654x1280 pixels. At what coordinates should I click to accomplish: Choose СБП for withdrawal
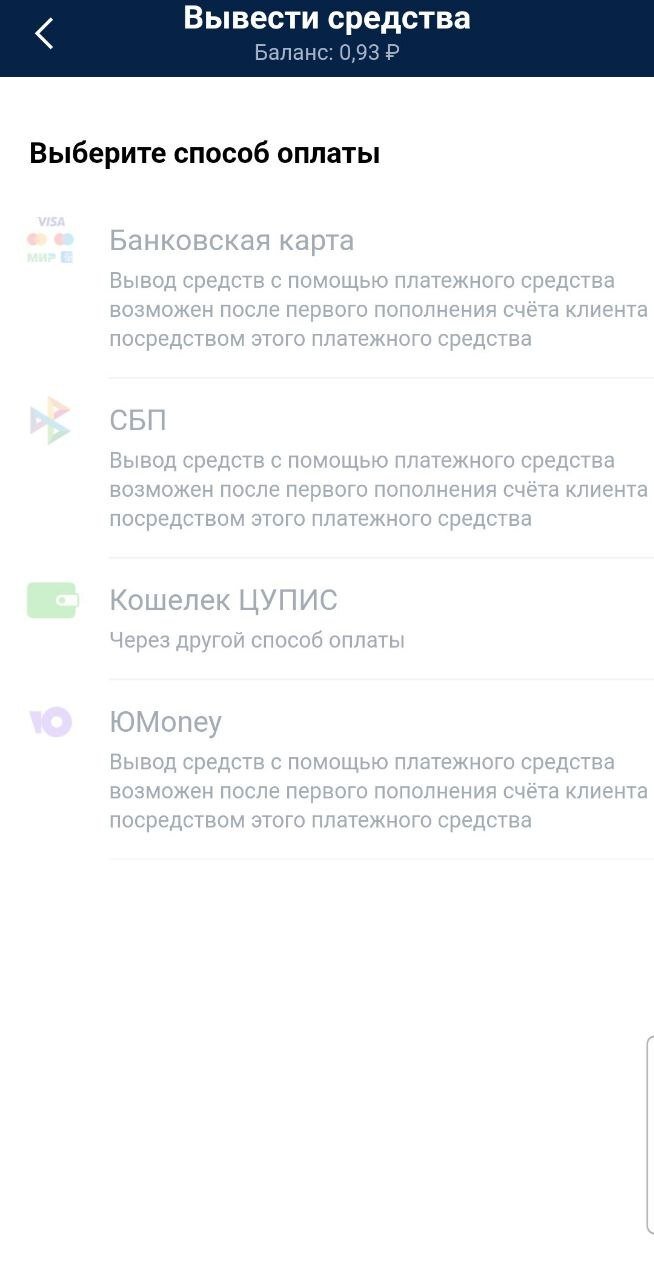pos(138,421)
